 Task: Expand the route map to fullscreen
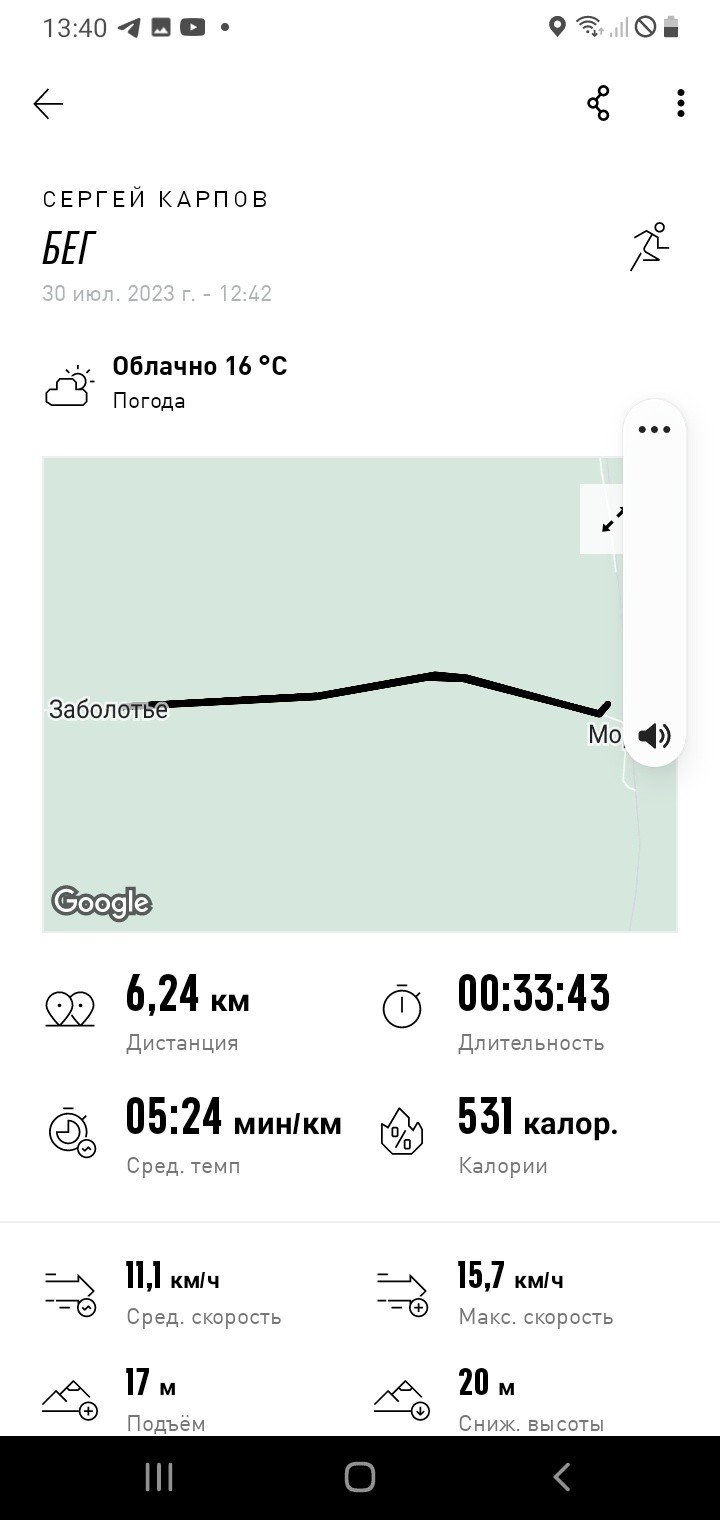tap(603, 519)
